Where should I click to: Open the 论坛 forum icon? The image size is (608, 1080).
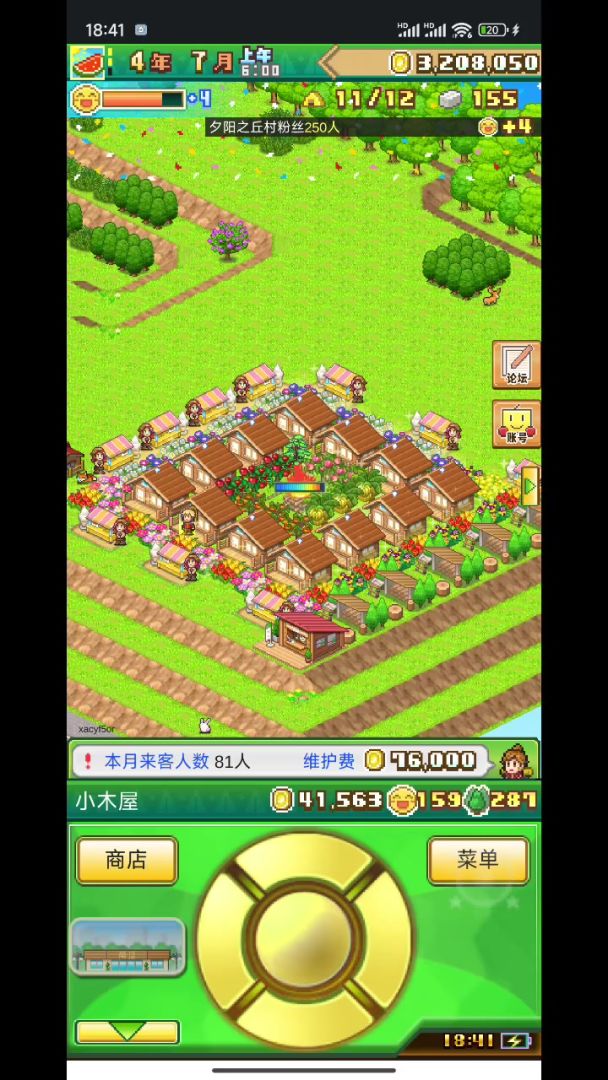(x=516, y=365)
